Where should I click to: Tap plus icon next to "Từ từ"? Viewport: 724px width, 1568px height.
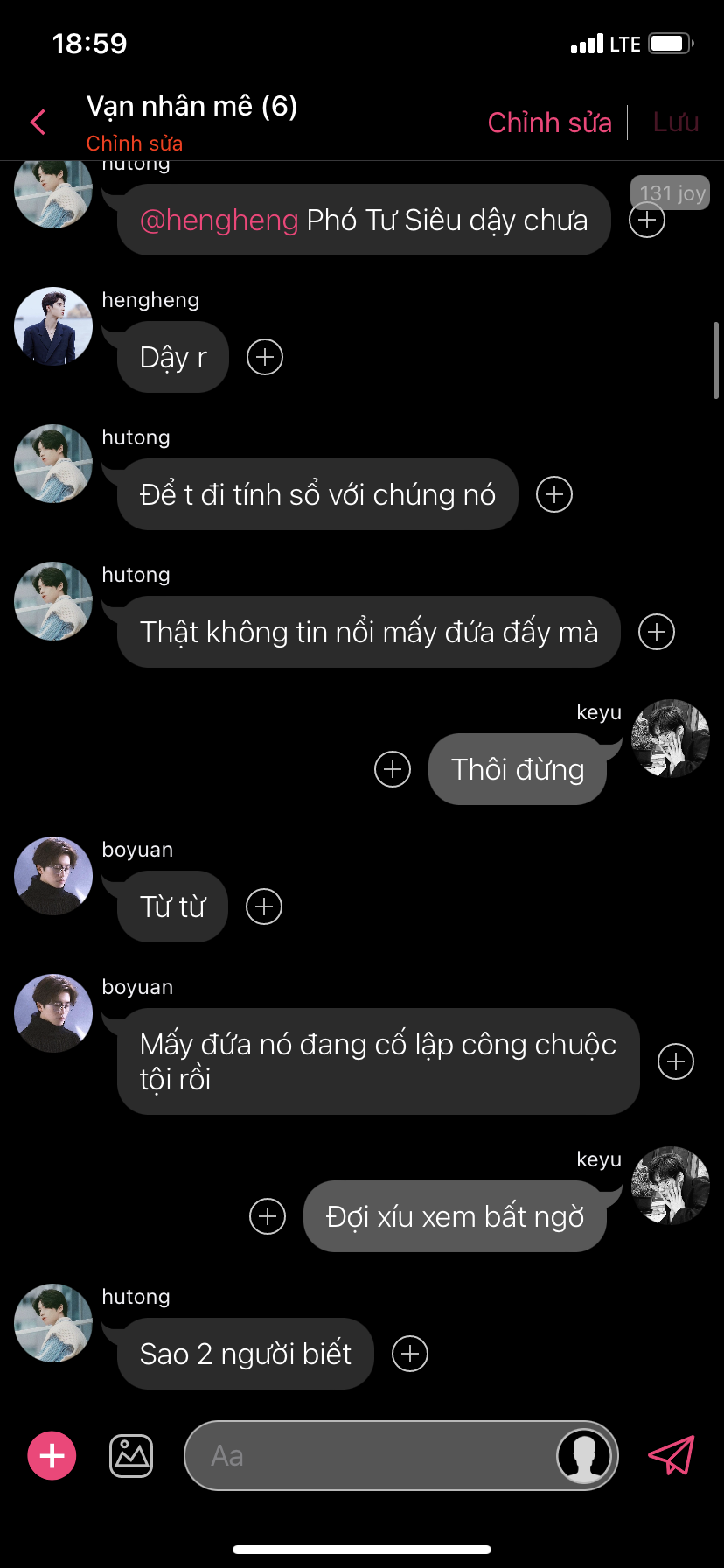coord(264,906)
